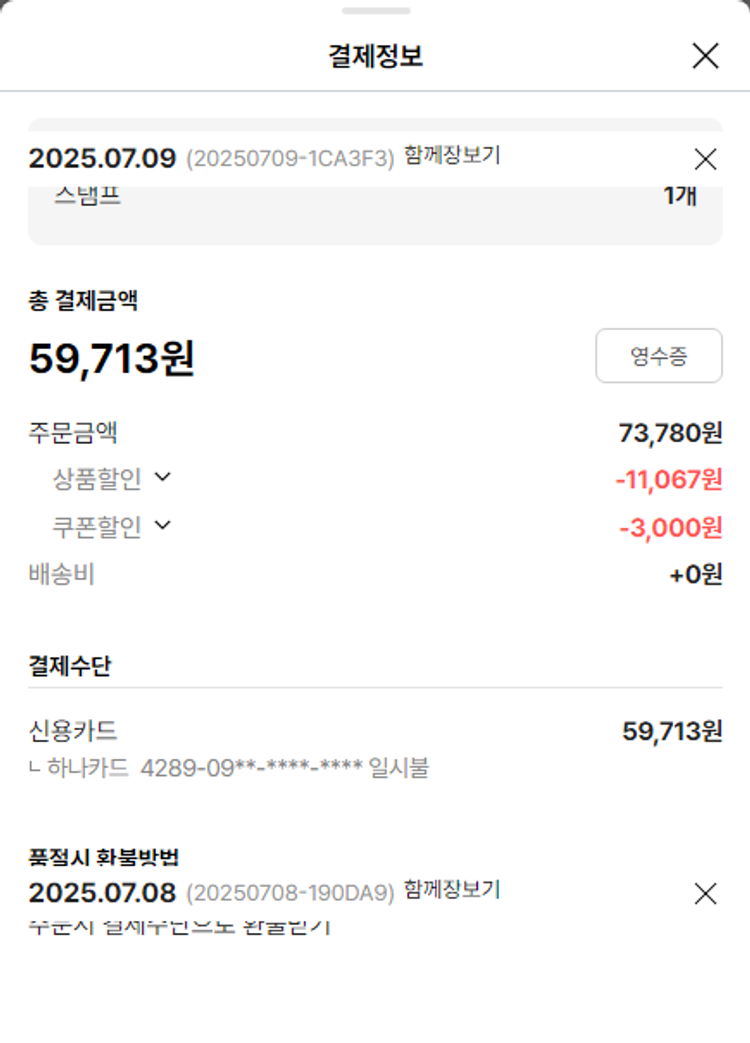The height and width of the screenshot is (1043, 750).
Task: Open the 영수증 receipt button
Action: [x=658, y=356]
